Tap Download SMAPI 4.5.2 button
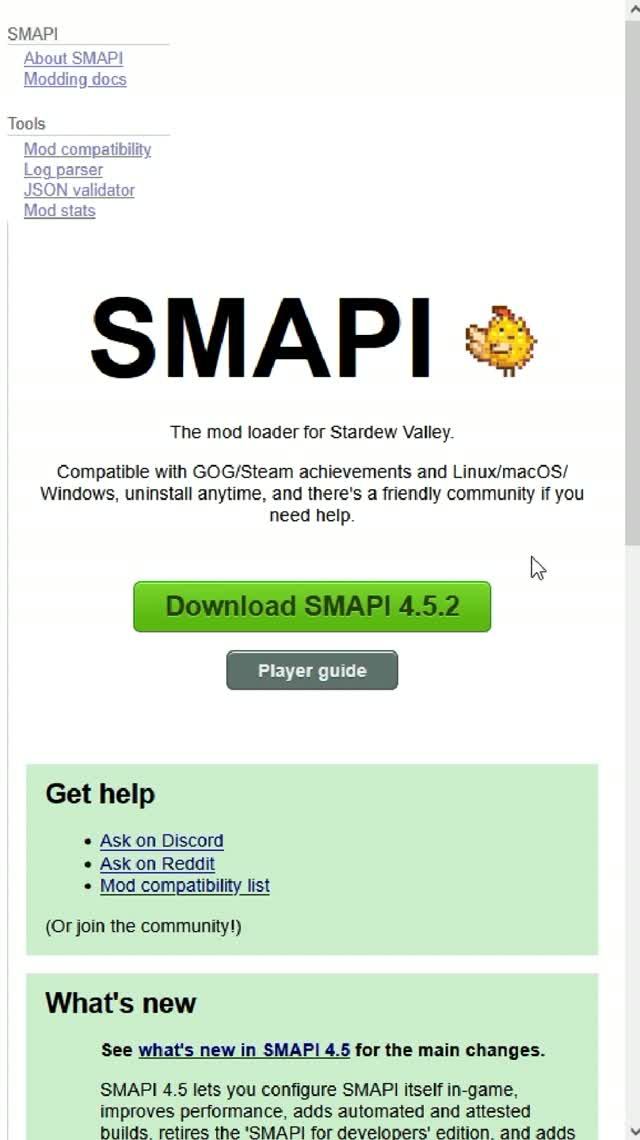The image size is (640, 1140). click(x=312, y=606)
